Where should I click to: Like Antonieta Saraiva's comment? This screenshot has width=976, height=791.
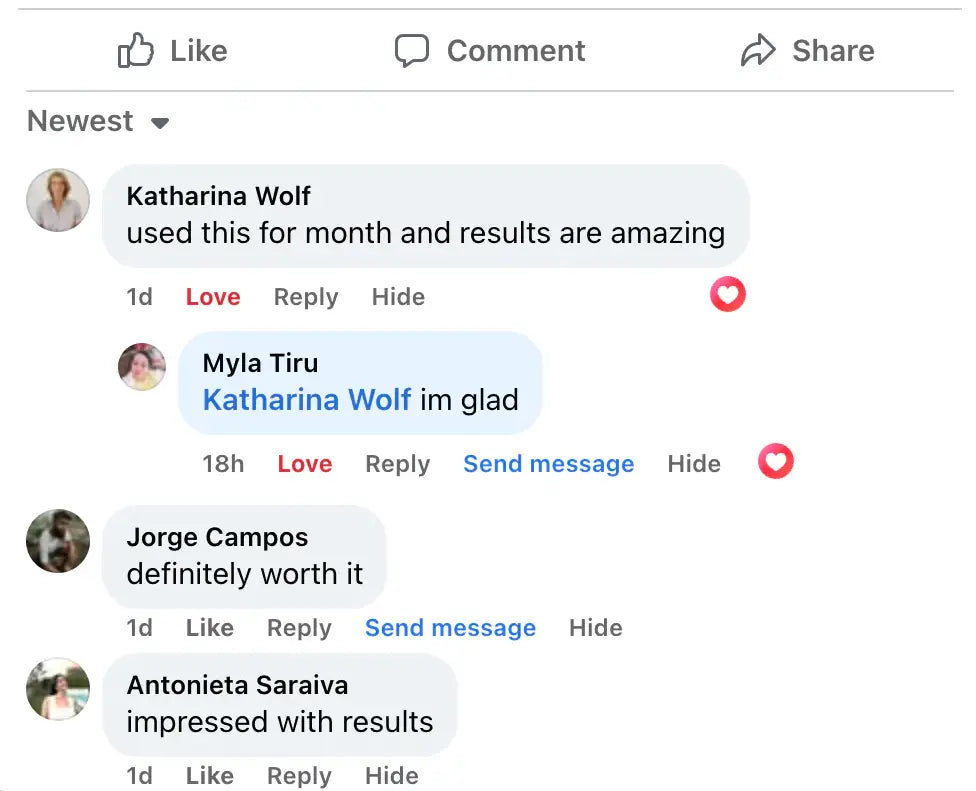pyautogui.click(x=209, y=776)
